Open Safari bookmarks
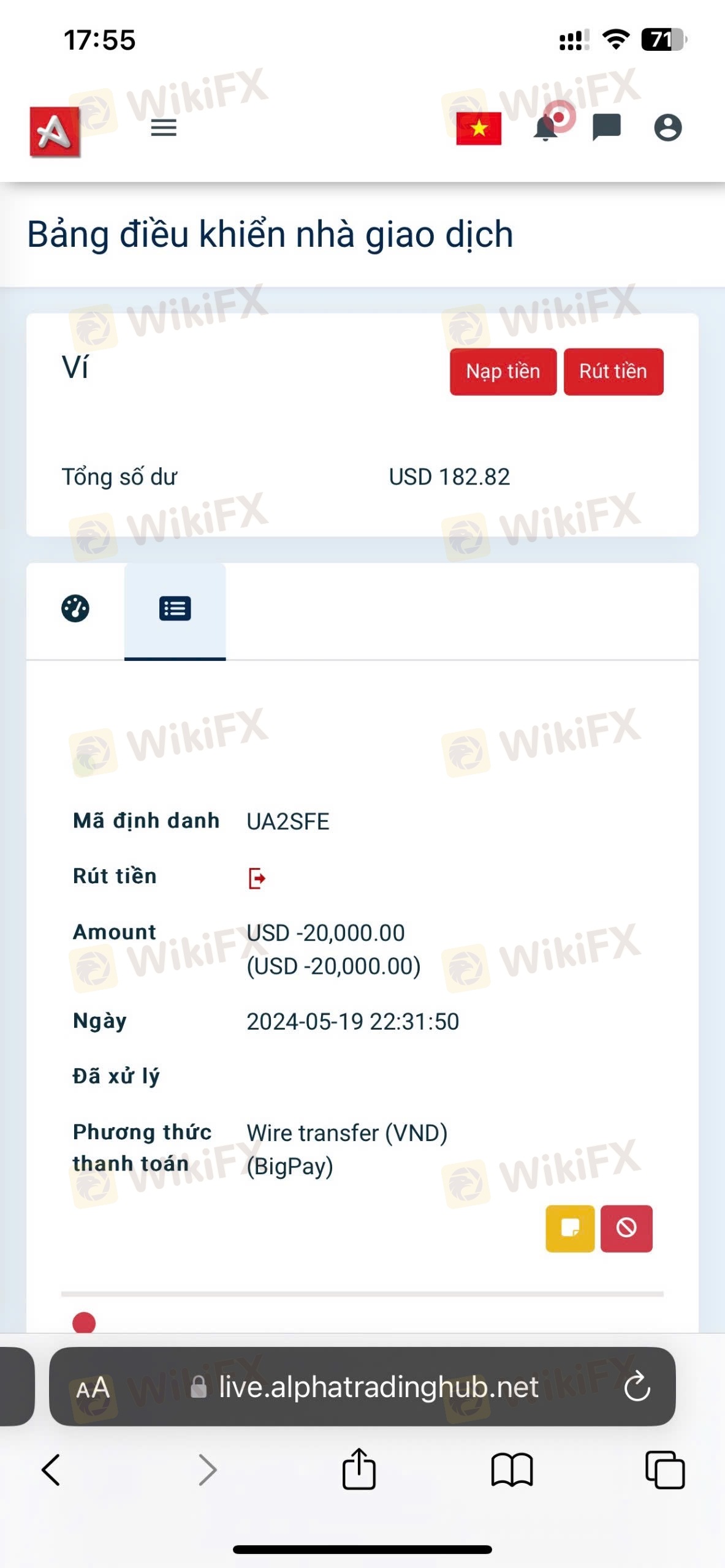This screenshot has height=1568, width=725. tap(512, 1470)
